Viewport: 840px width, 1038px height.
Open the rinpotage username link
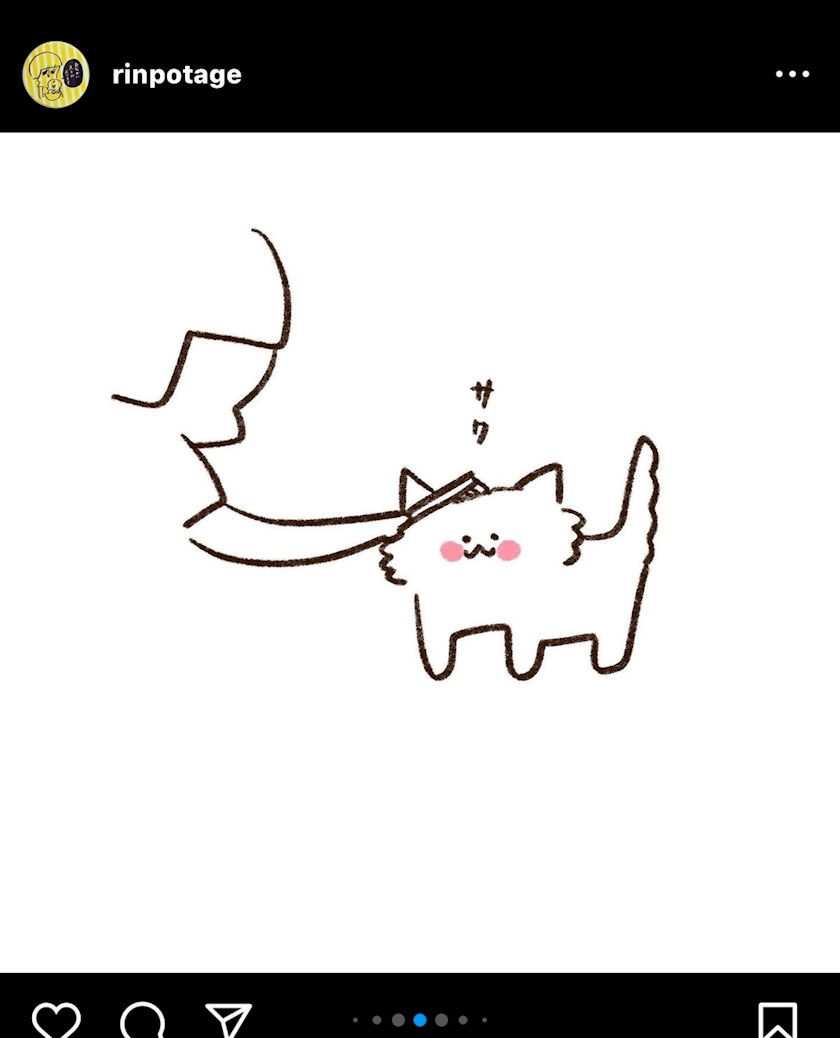coord(177,75)
